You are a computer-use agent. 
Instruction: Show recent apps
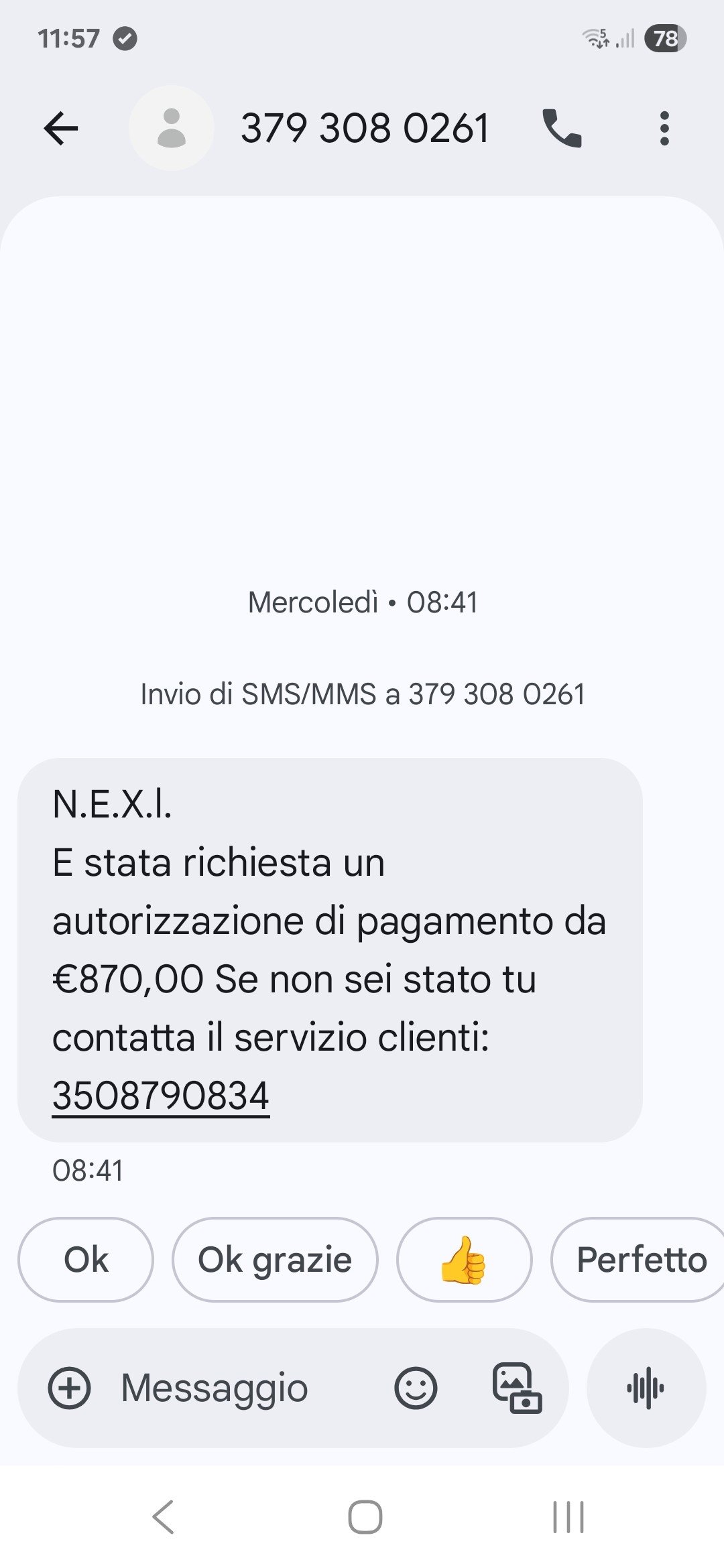point(568,1517)
